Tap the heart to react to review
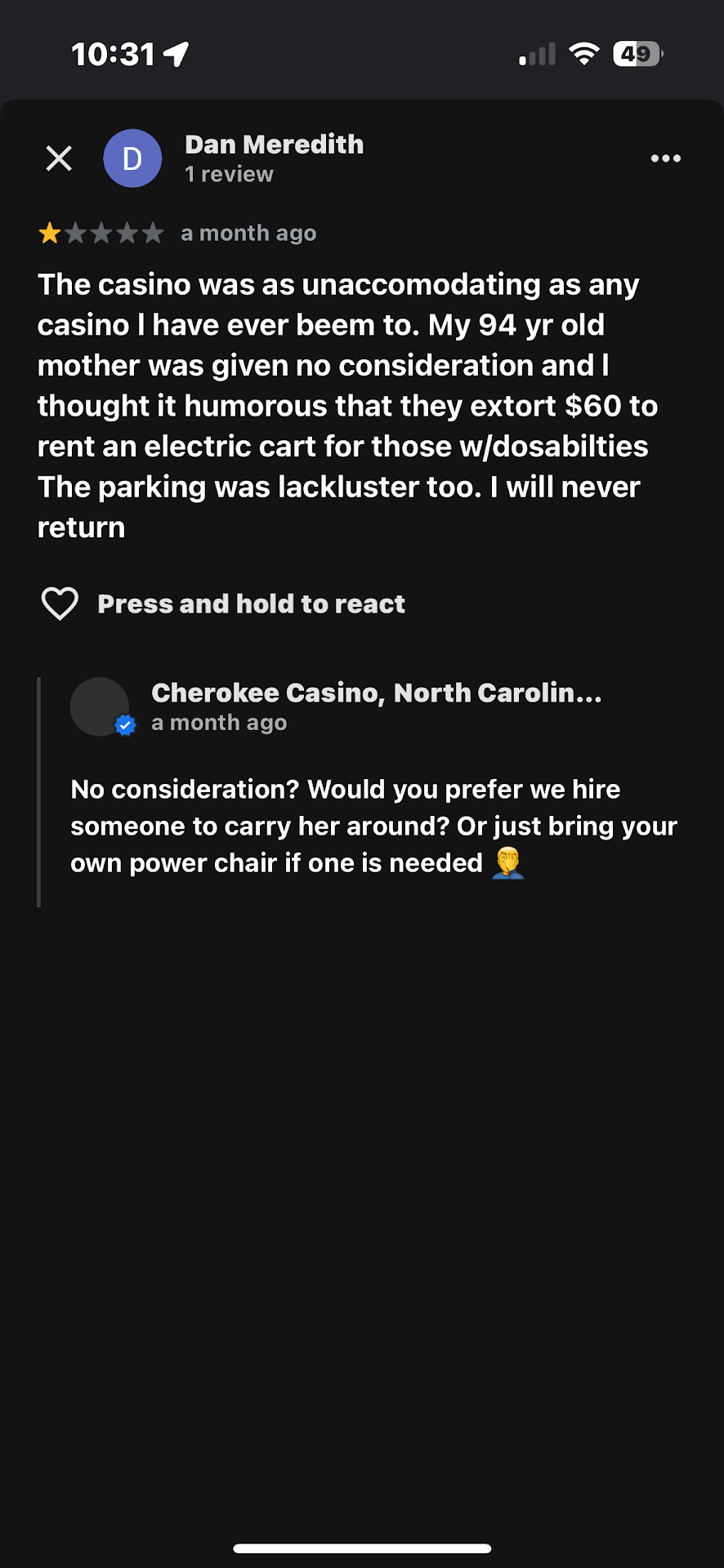 60,604
